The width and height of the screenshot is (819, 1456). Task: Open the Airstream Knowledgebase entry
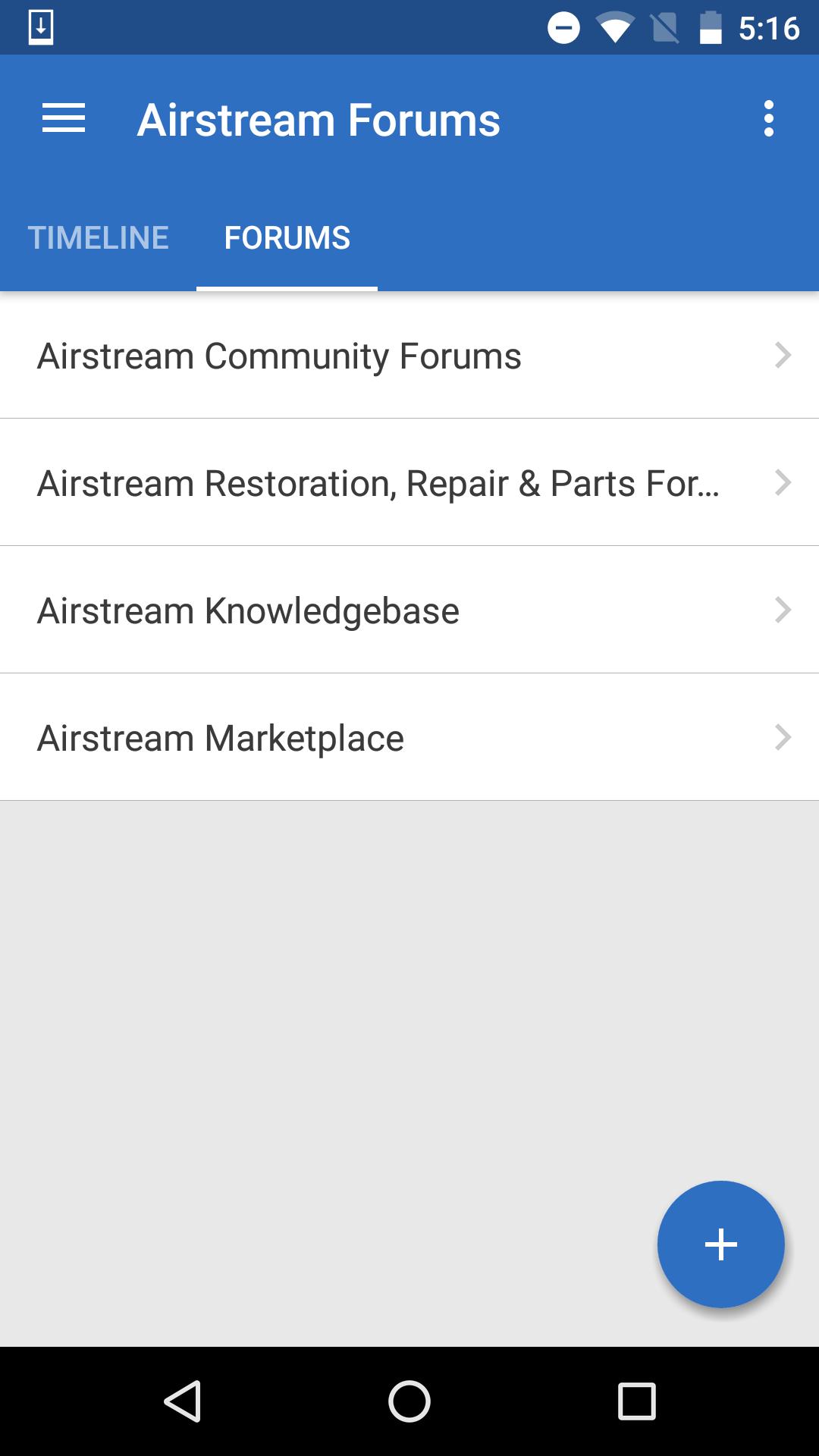point(249,610)
